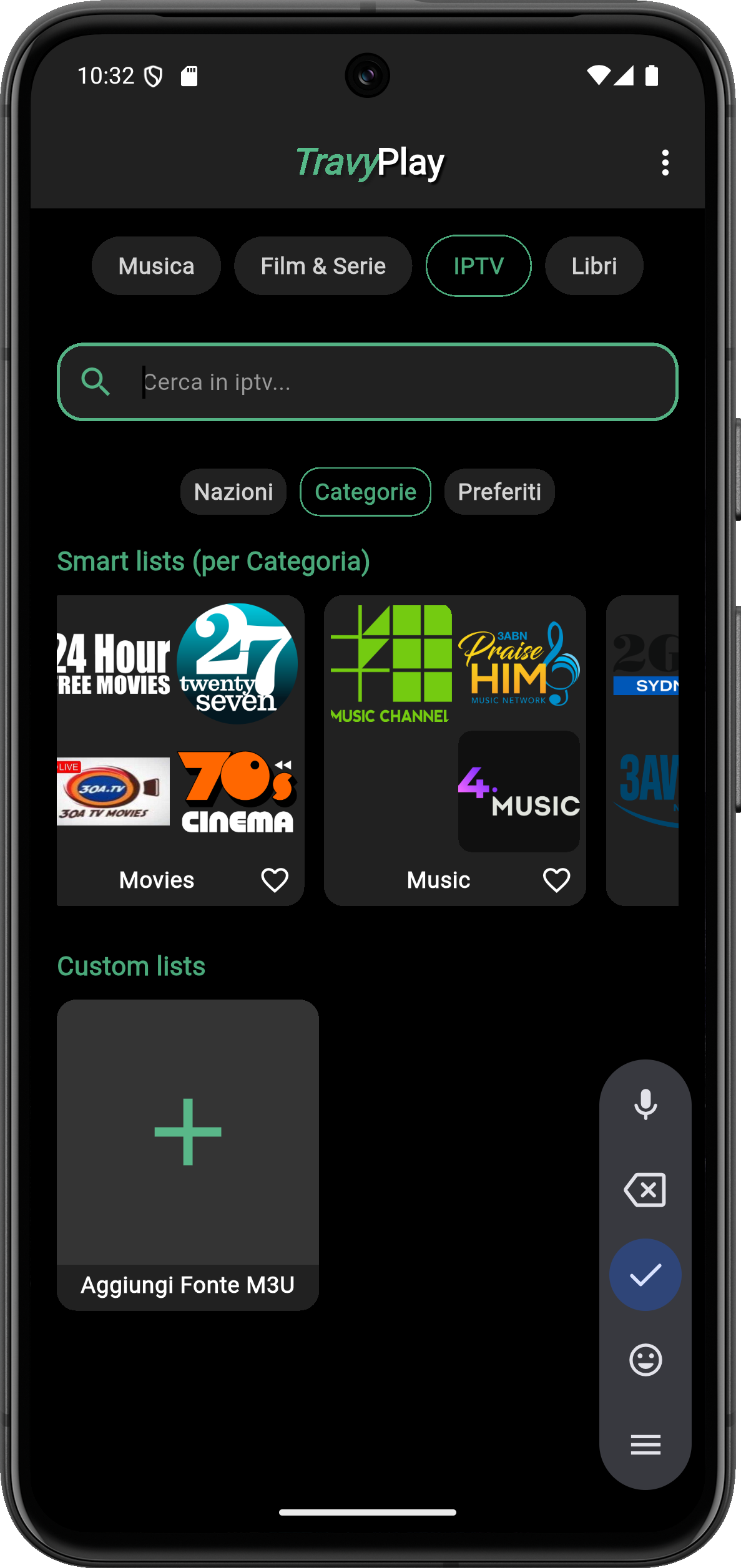
Task: Confirm input with the checkmark button
Action: click(x=645, y=1275)
